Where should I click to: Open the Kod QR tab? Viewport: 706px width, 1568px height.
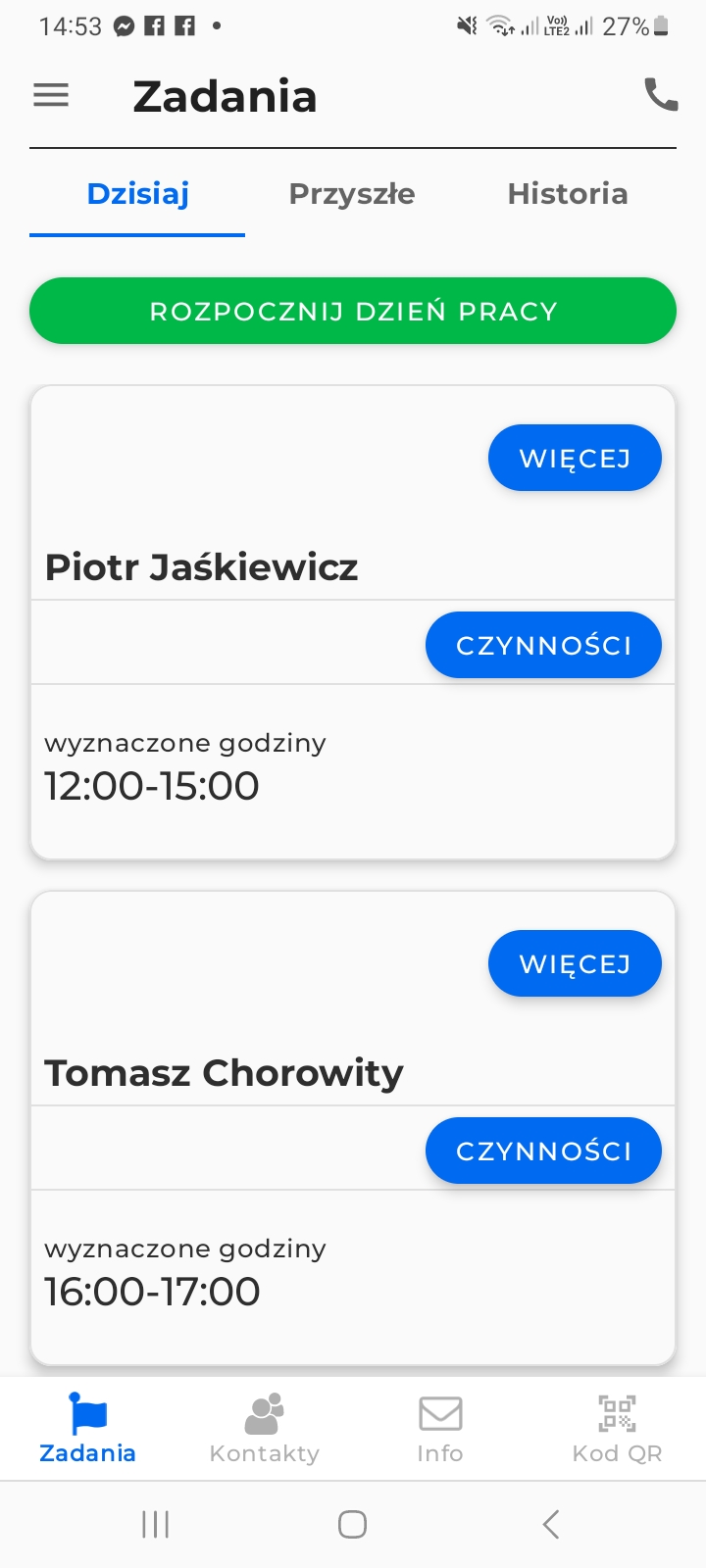point(618,1429)
